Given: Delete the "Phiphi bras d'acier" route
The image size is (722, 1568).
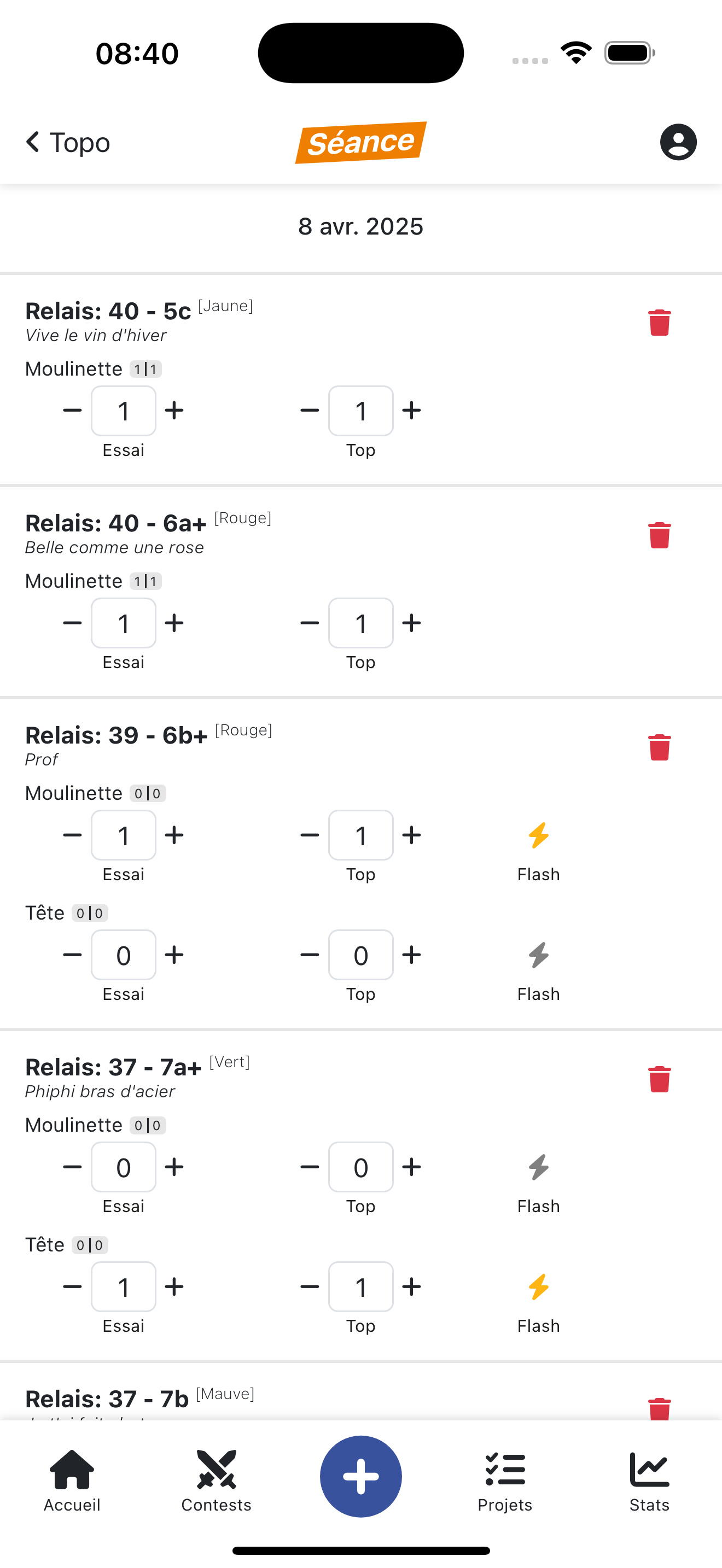Looking at the screenshot, I should (x=659, y=1079).
